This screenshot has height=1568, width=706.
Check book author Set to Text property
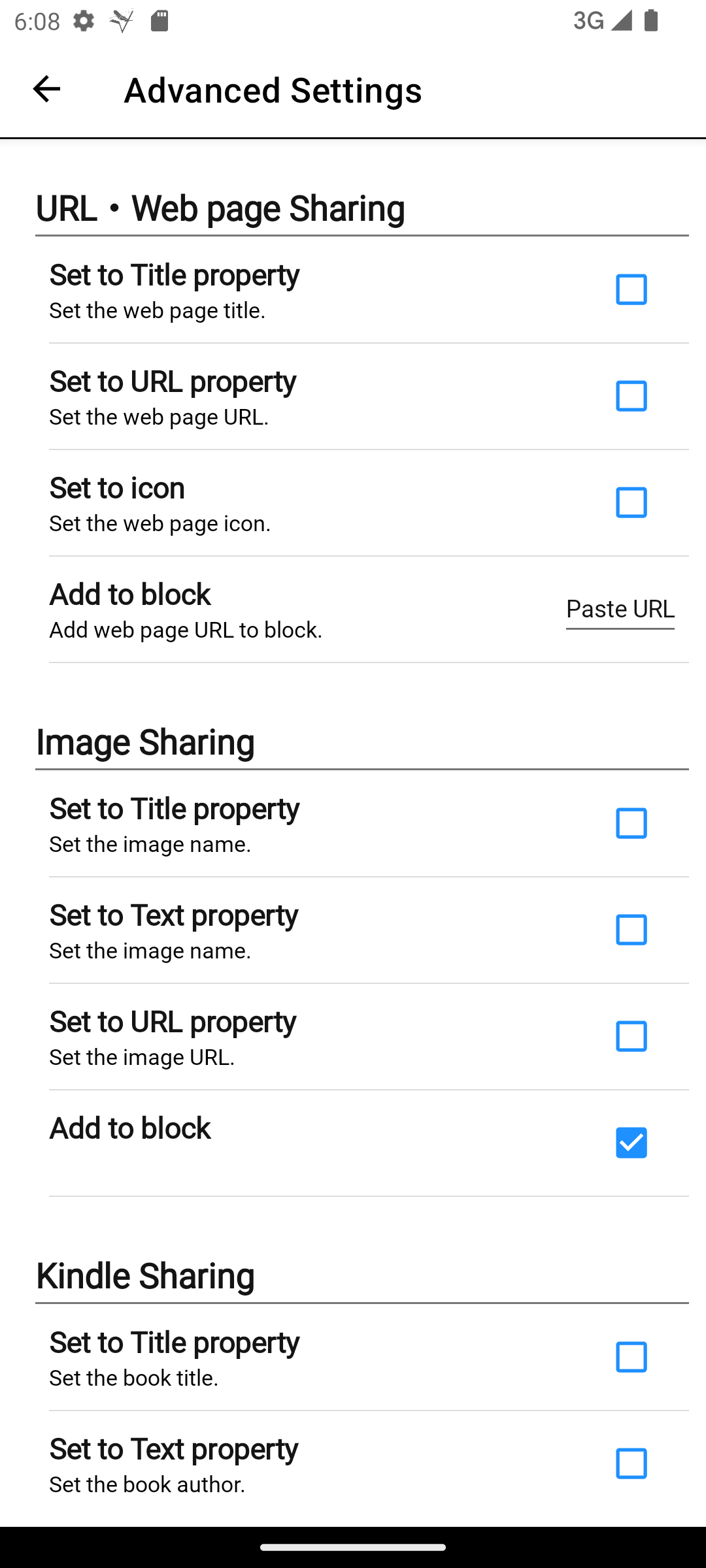[631, 1463]
